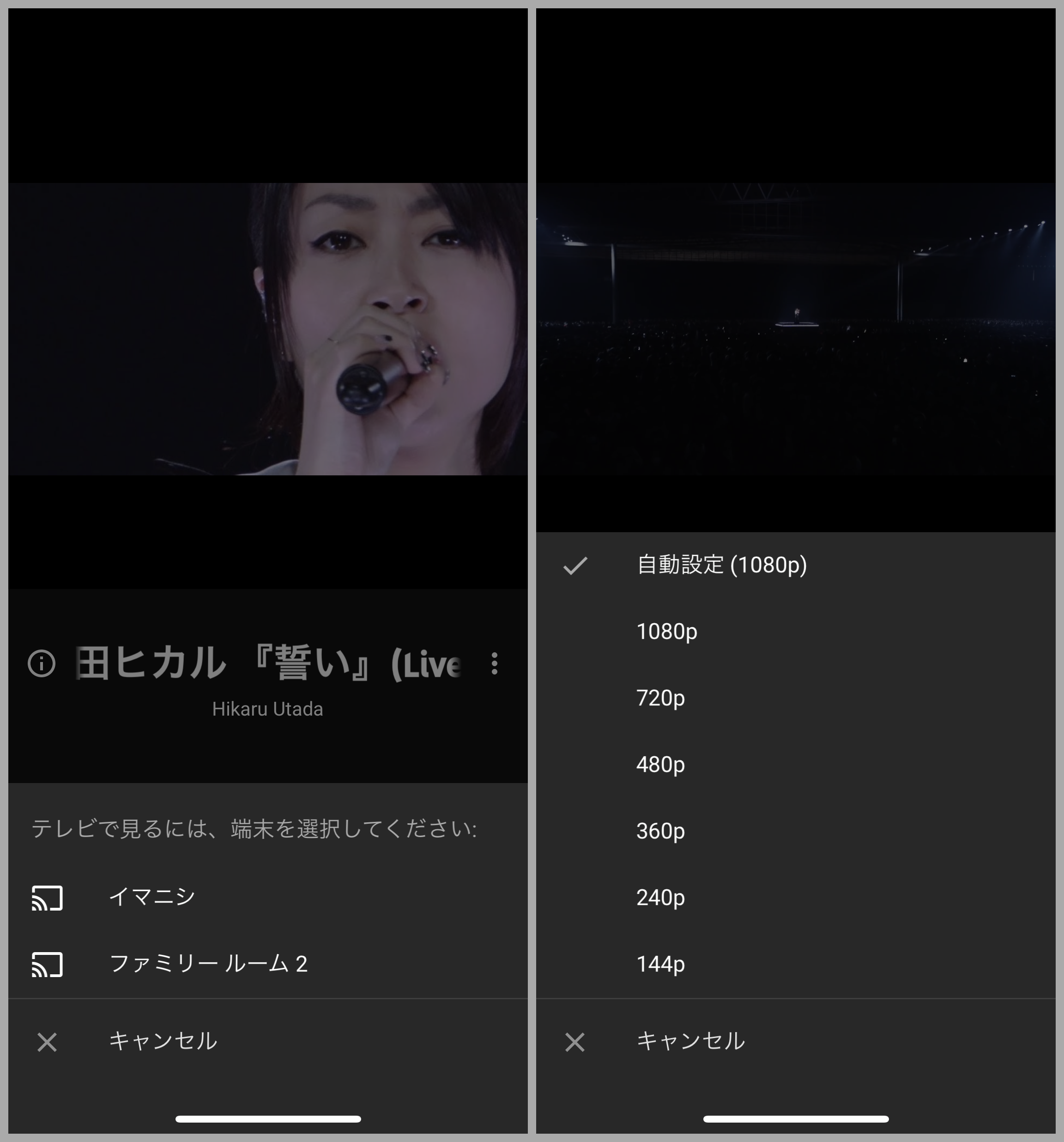Select ファミリー ルーム 2 as cast device
The height and width of the screenshot is (1142, 1064).
(208, 963)
